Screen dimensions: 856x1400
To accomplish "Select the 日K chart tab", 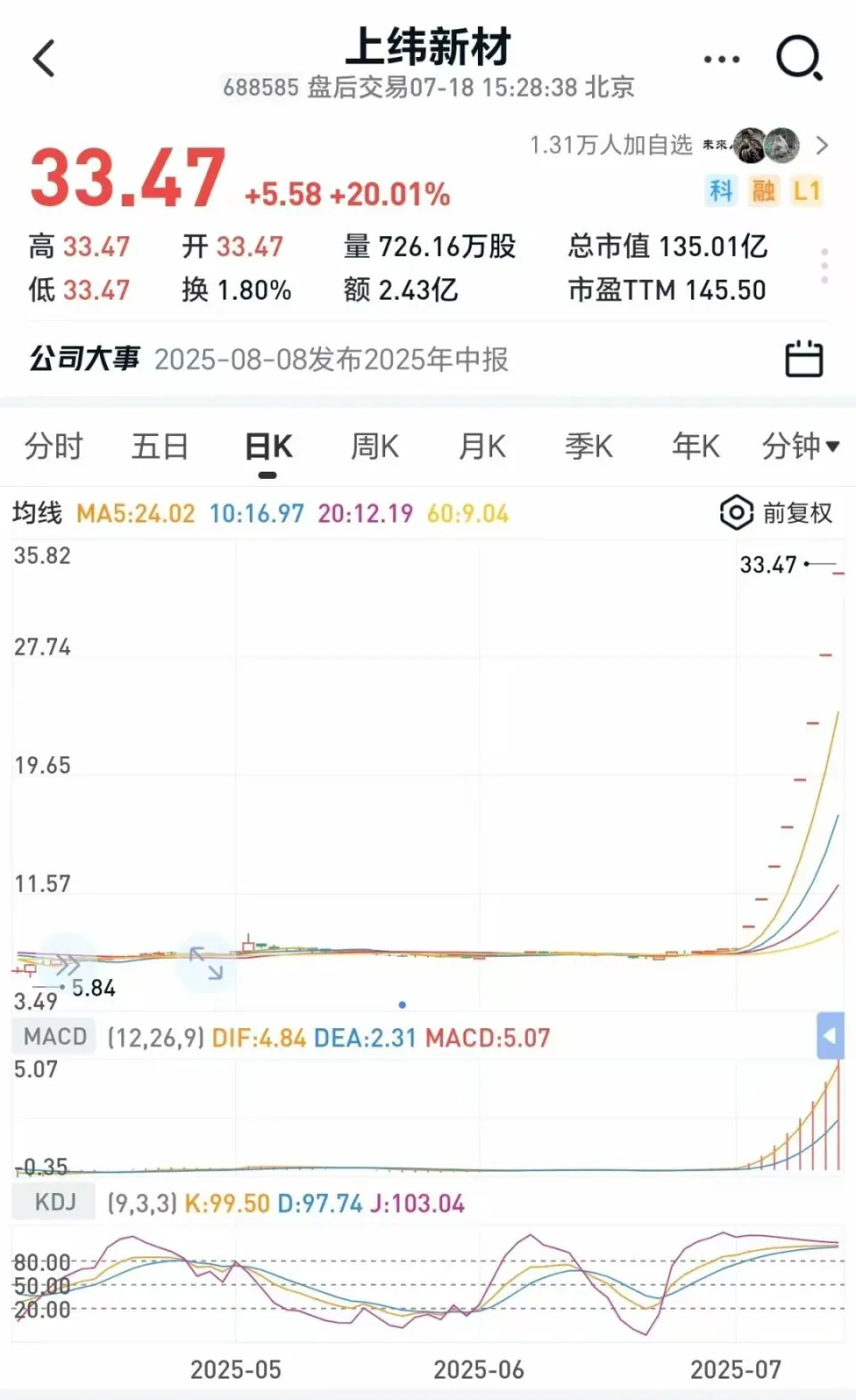I will (268, 446).
